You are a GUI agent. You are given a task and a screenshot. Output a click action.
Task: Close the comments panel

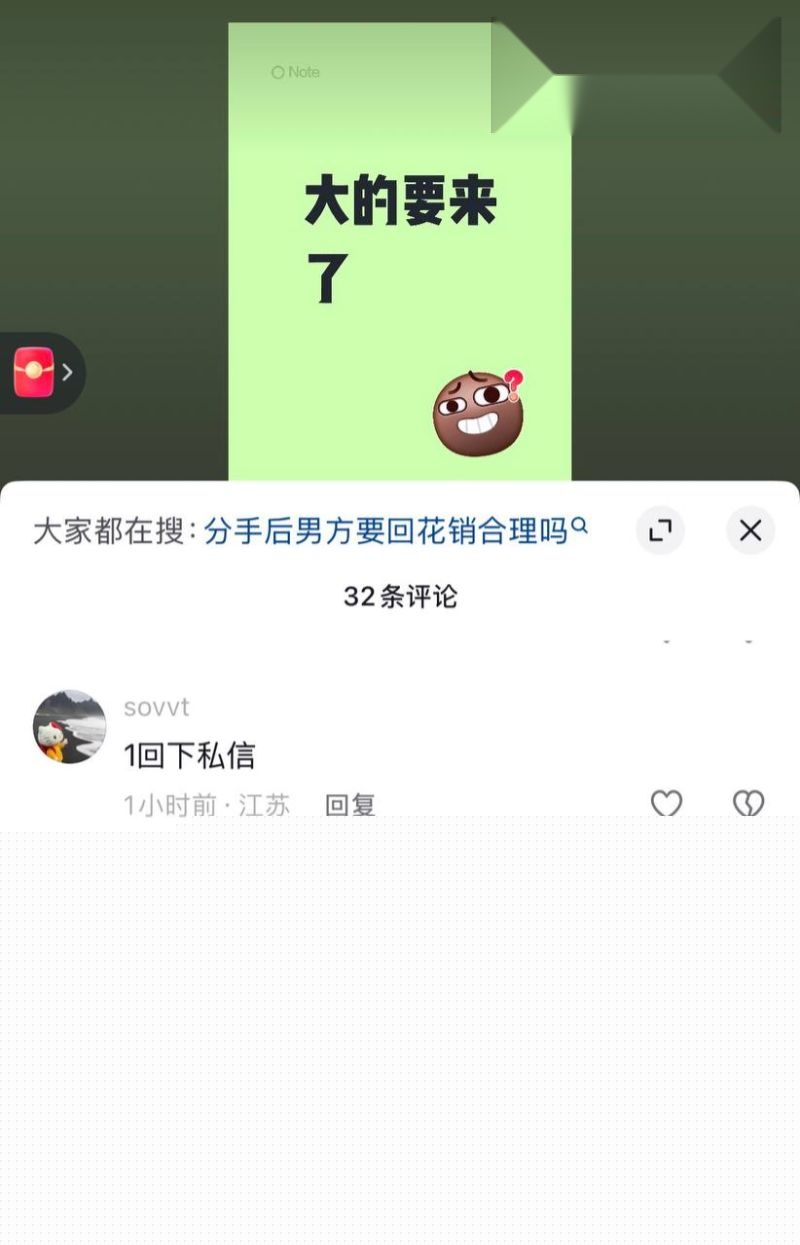pyautogui.click(x=750, y=531)
